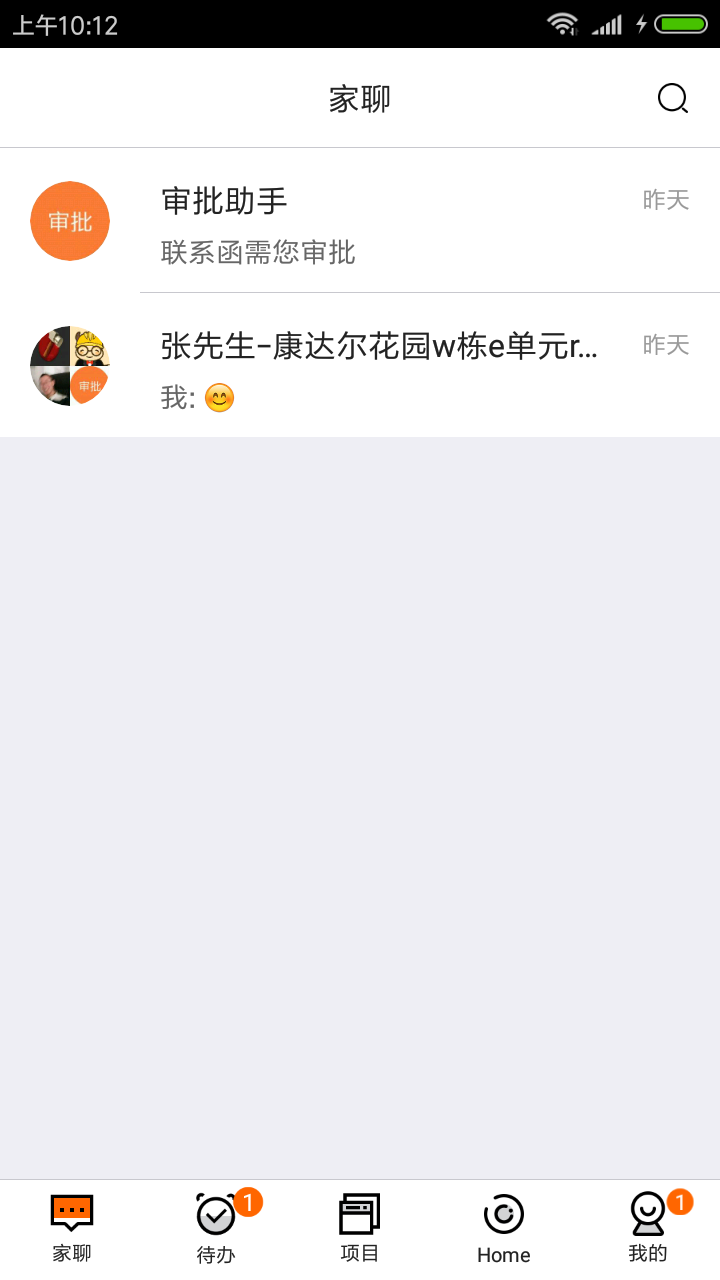Tap the smiling emoji in message preview

tap(219, 397)
